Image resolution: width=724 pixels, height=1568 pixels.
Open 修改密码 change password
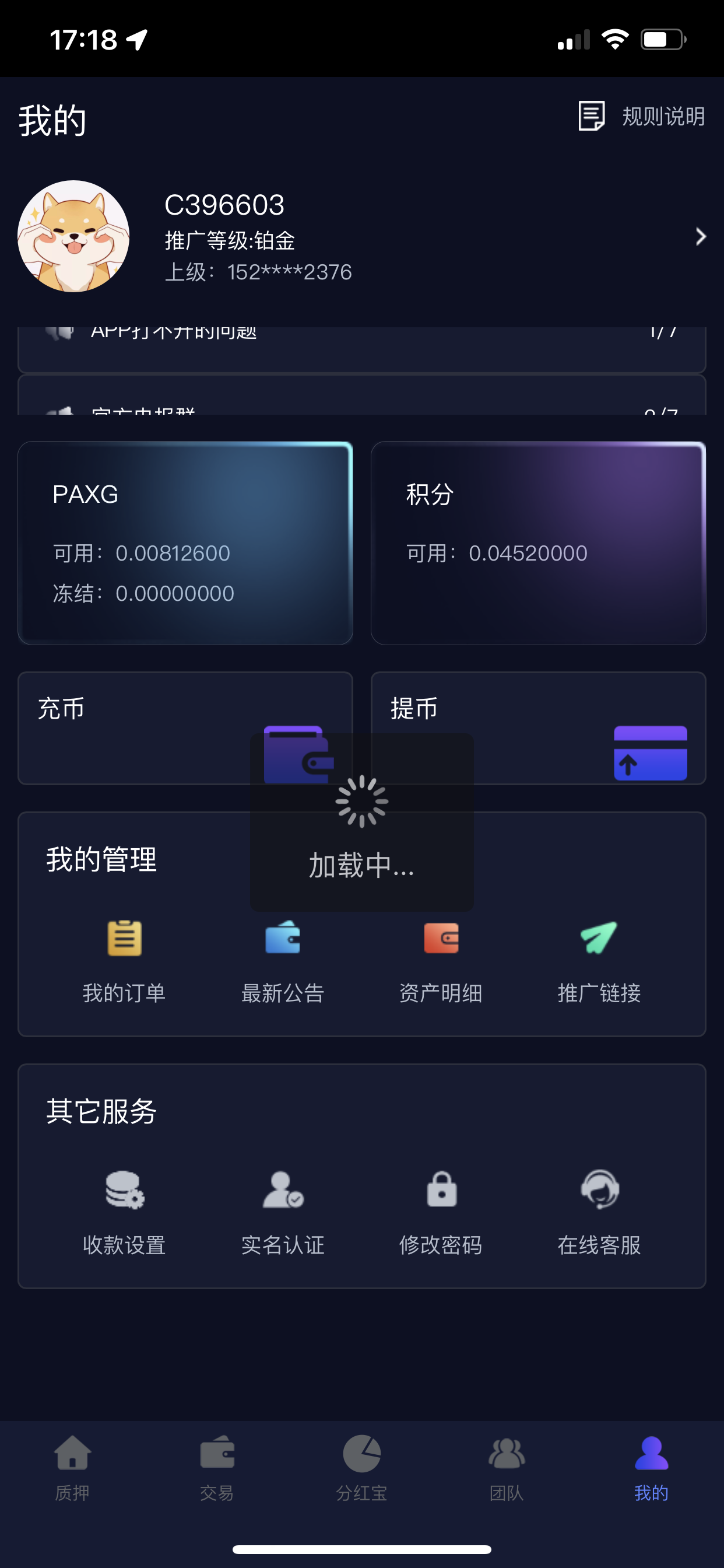[x=441, y=1213]
